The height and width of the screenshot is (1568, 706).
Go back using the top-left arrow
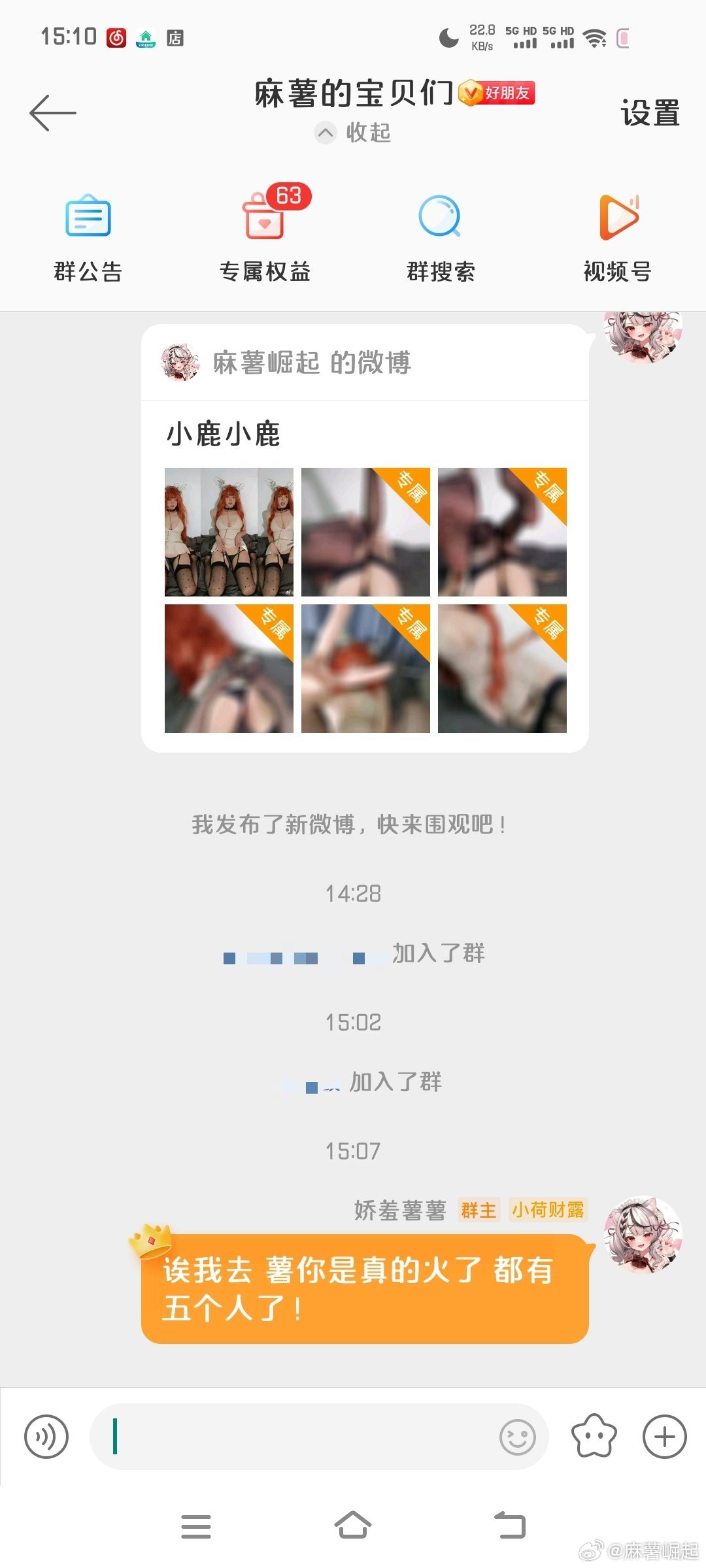[x=53, y=113]
